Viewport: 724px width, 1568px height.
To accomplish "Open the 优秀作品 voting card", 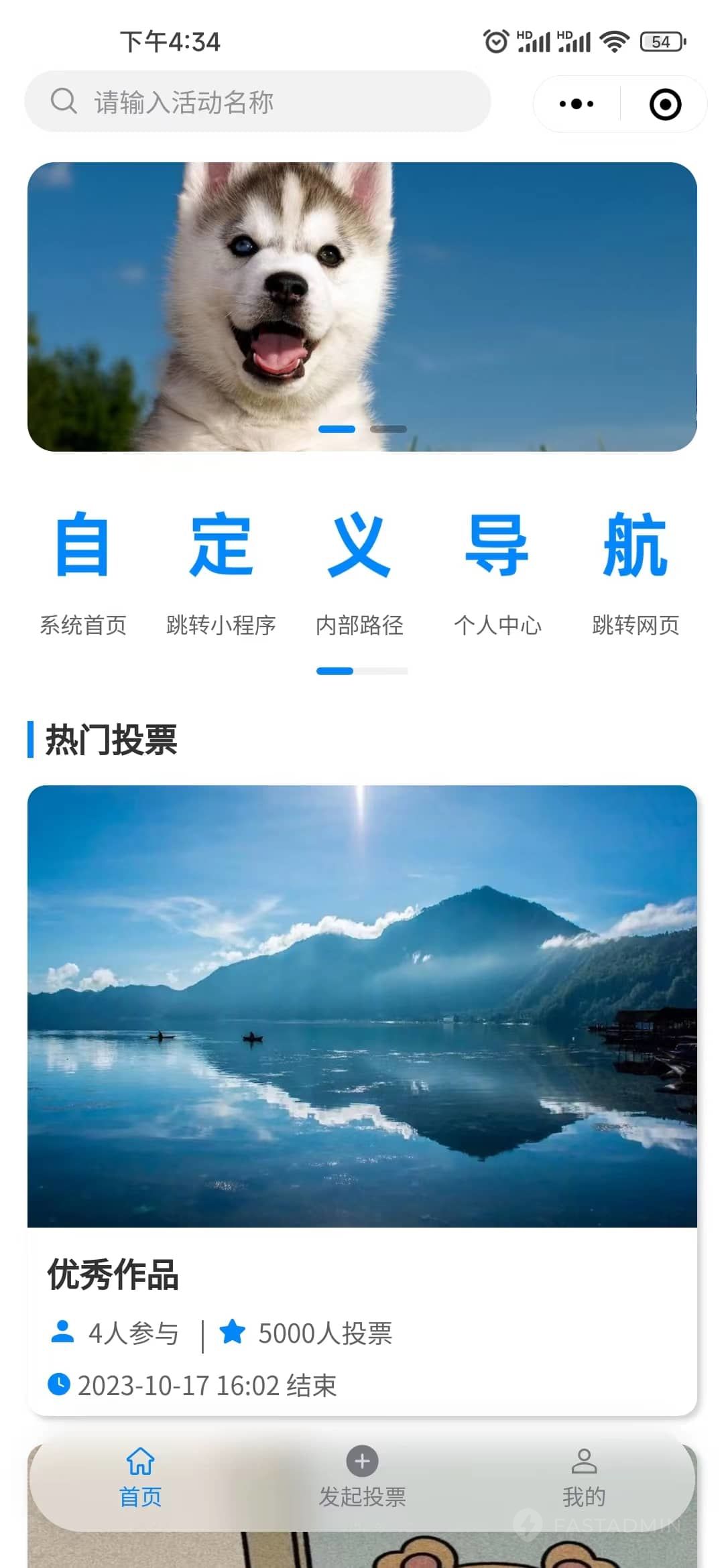I will point(362,1099).
